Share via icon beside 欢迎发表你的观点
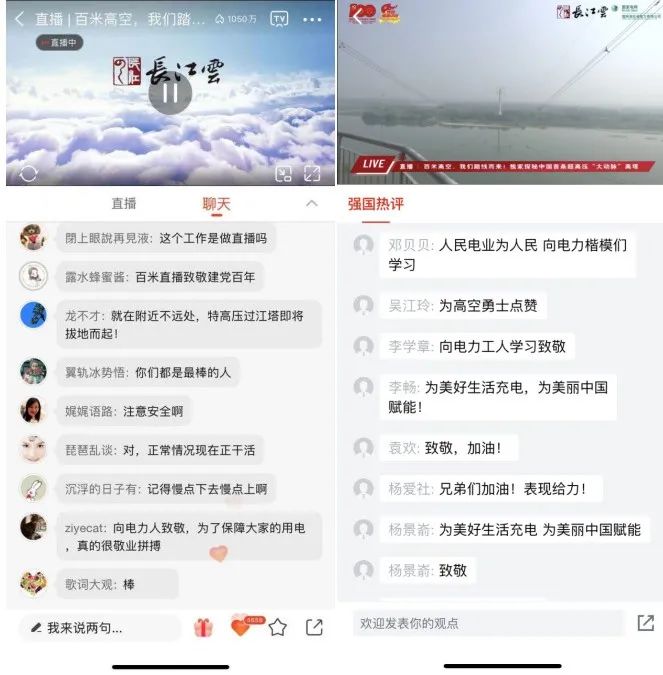The height and width of the screenshot is (675, 663). [645, 623]
